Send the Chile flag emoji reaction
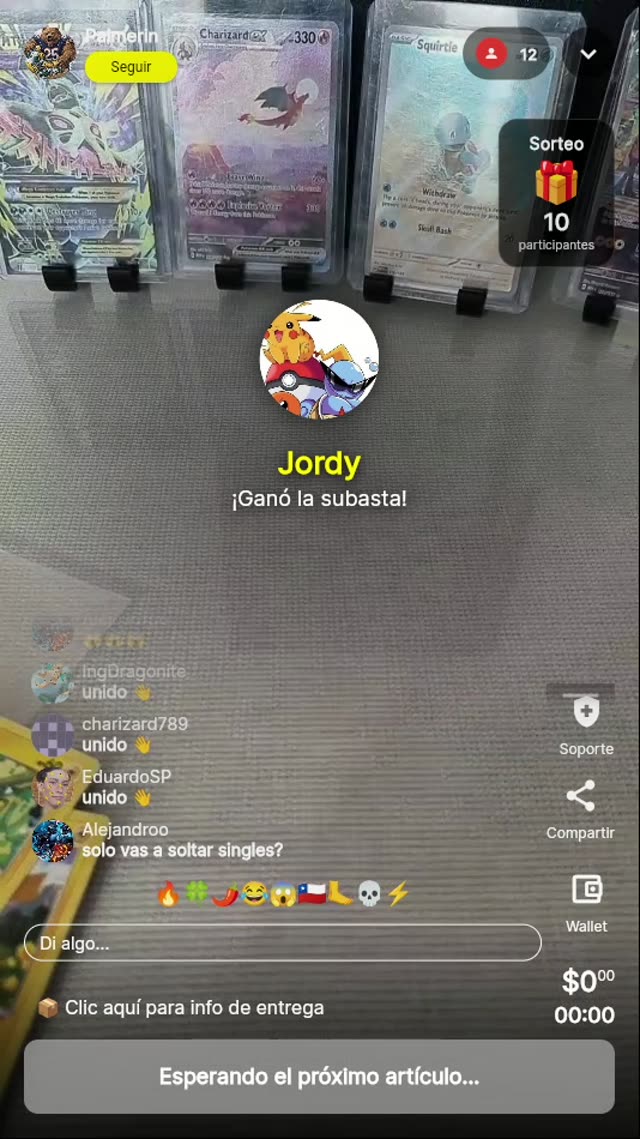Viewport: 640px width, 1139px height. point(312,894)
